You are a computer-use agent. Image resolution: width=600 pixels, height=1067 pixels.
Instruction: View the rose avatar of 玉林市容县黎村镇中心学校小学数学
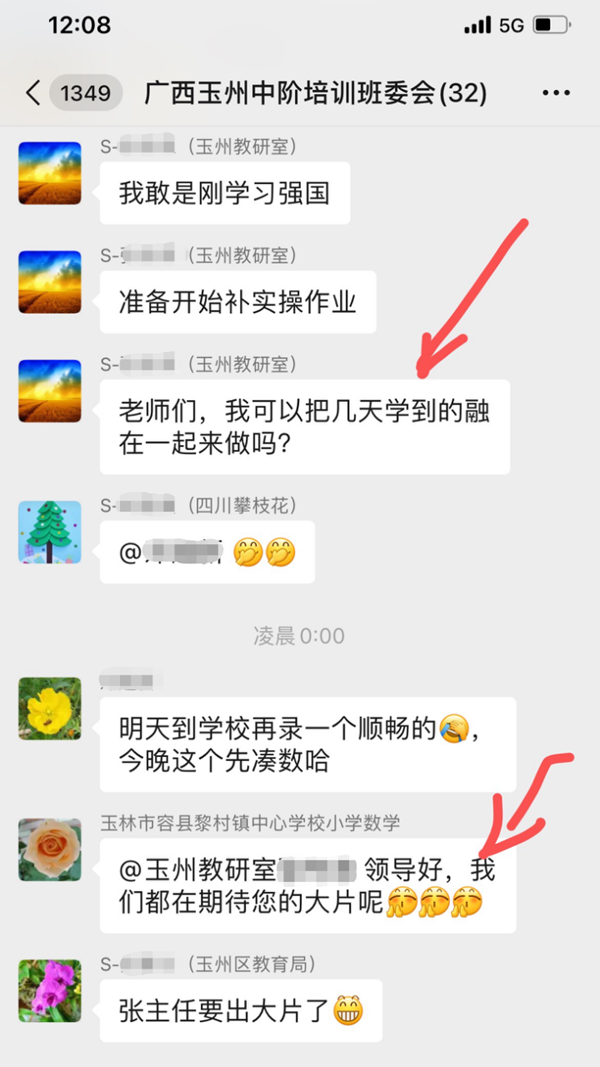point(50,850)
